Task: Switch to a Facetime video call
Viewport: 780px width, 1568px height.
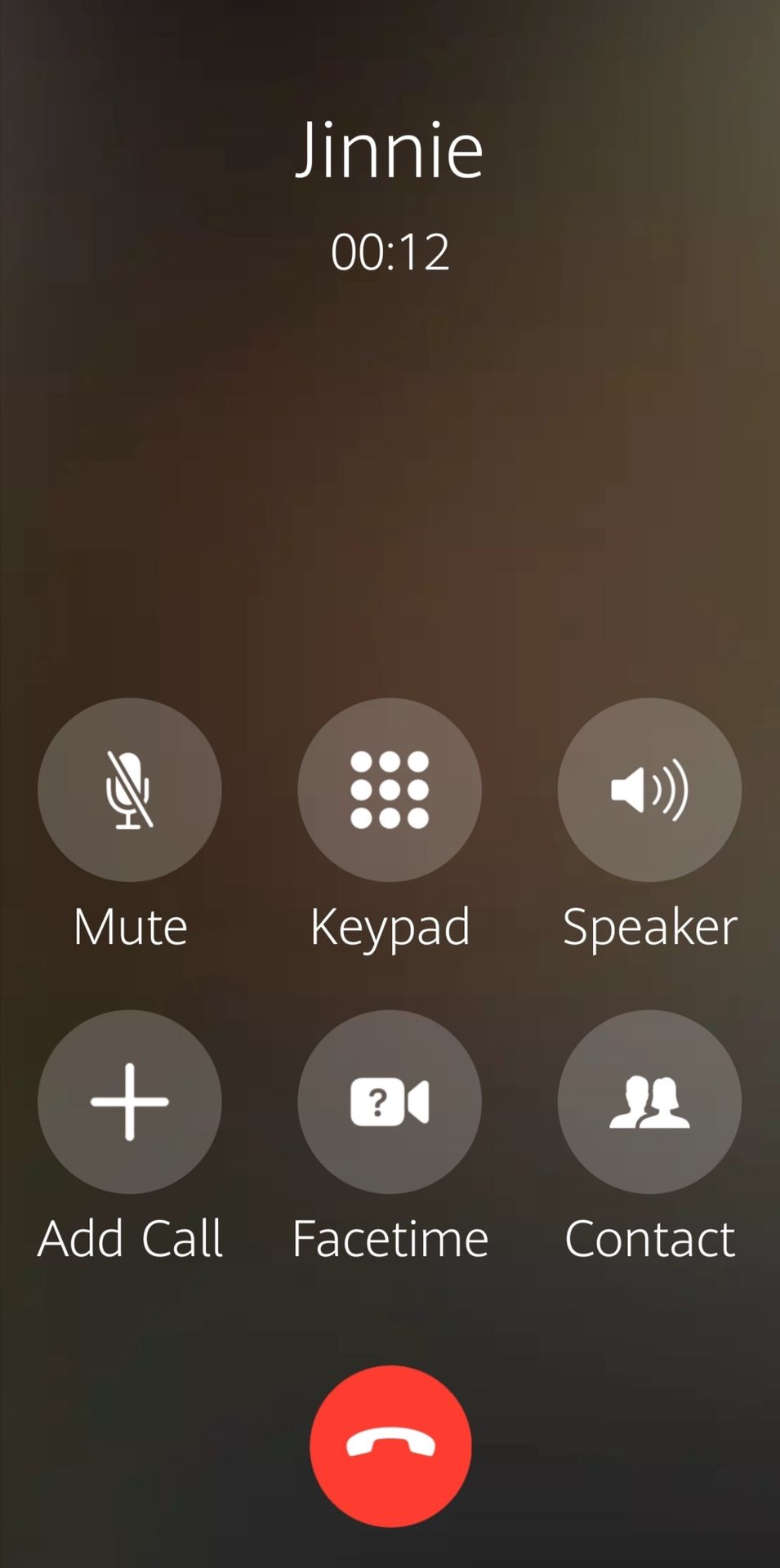Action: pyautogui.click(x=390, y=1102)
